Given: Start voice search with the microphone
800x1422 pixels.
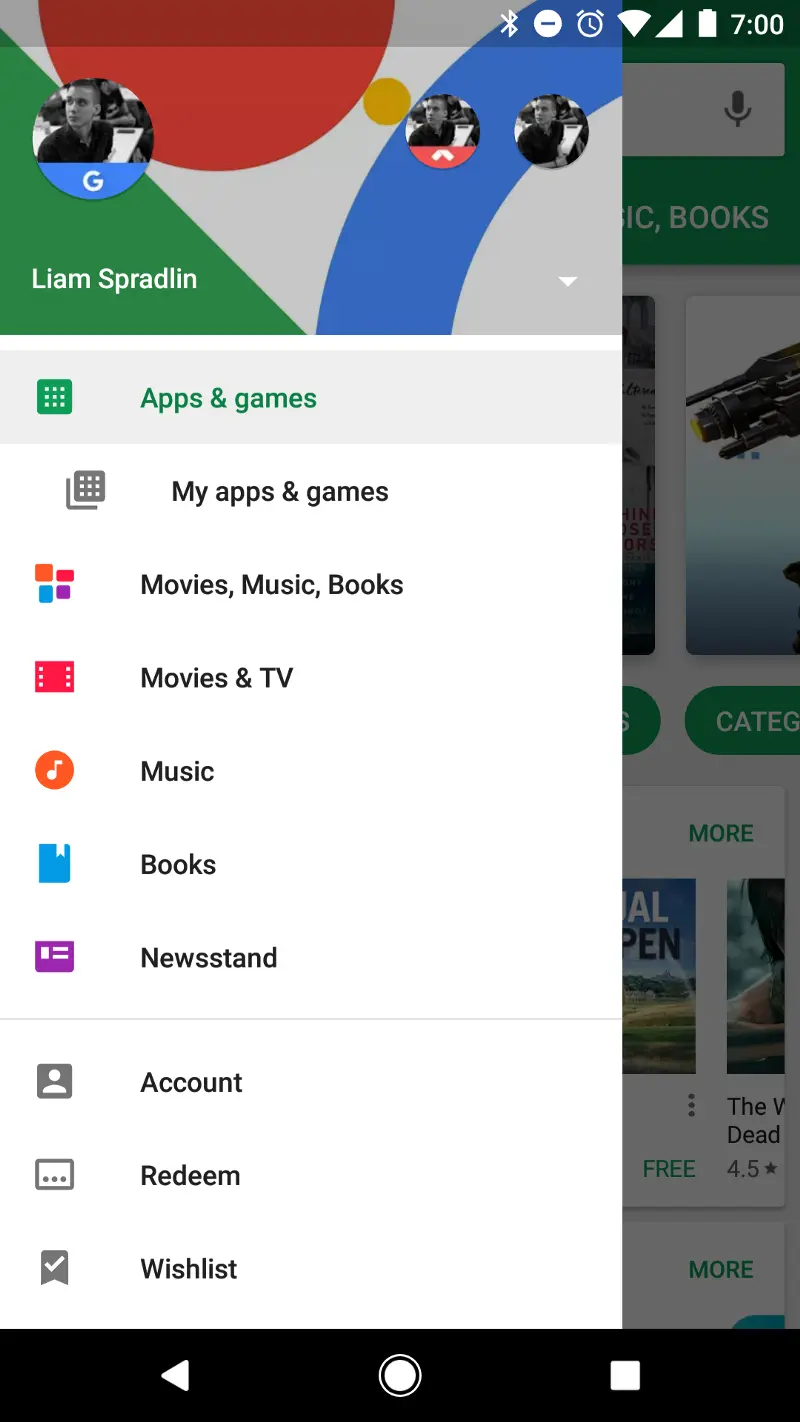Looking at the screenshot, I should [738, 109].
